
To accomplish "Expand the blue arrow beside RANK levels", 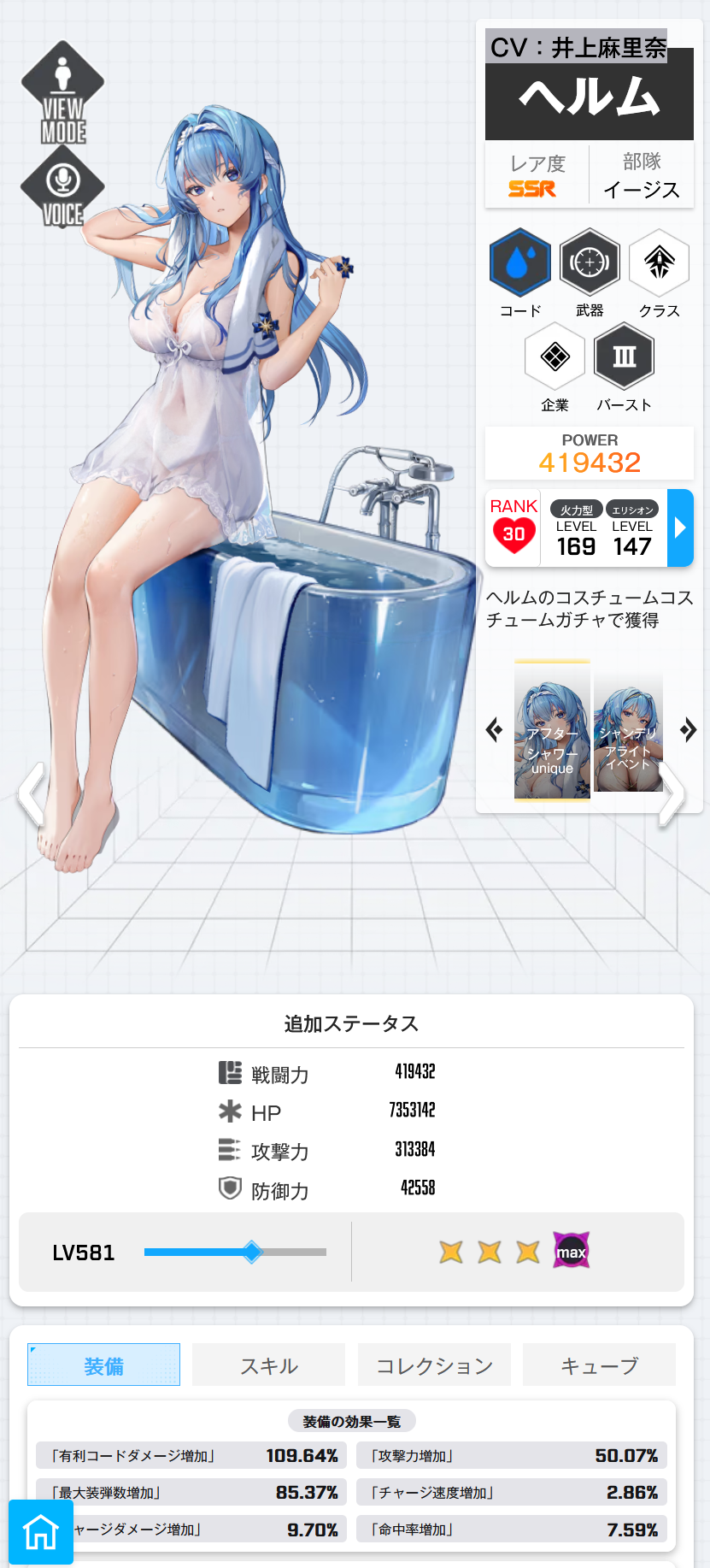I will pyautogui.click(x=680, y=528).
